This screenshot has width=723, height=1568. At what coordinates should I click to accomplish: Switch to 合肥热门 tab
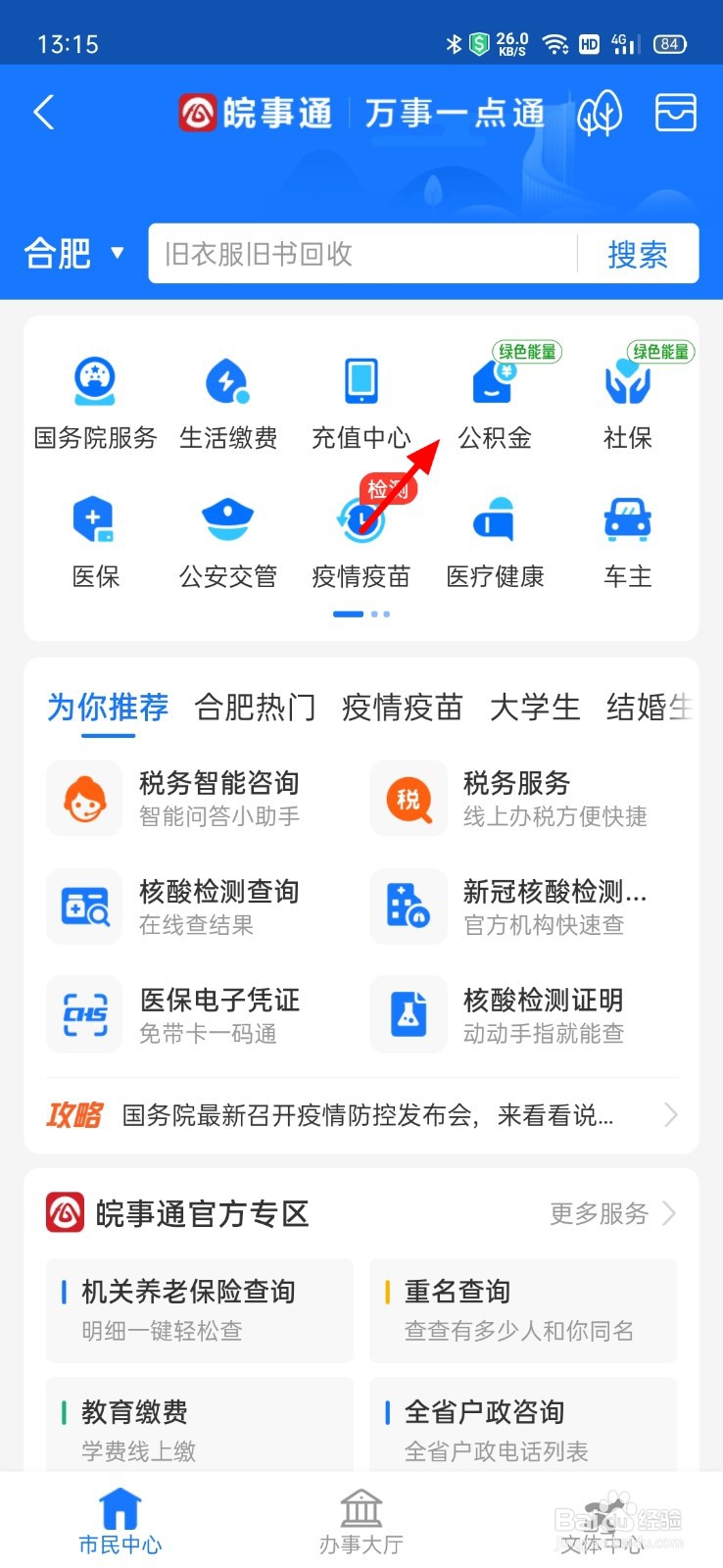255,707
